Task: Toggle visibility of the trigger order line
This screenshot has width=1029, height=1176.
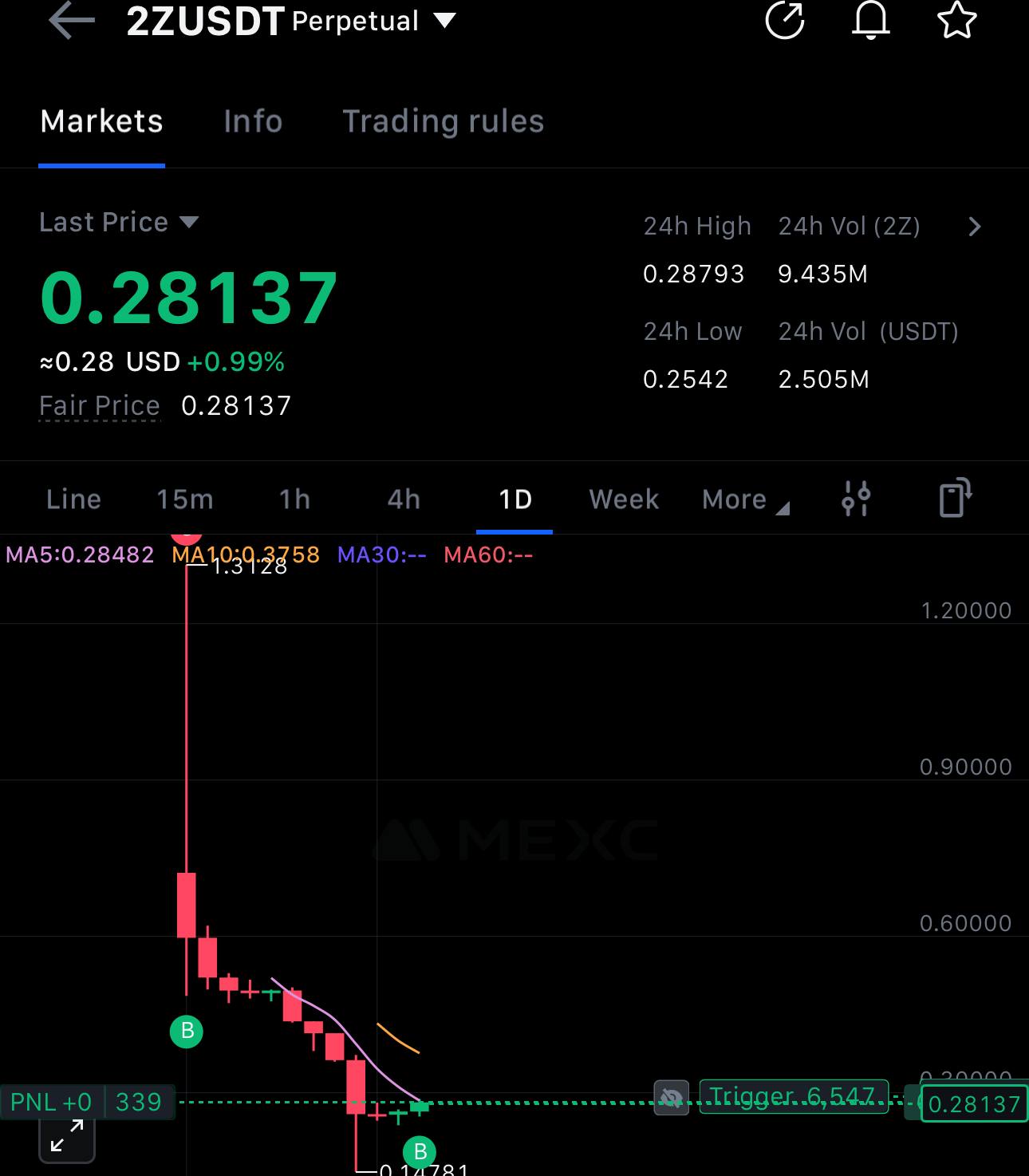Action: (672, 1099)
